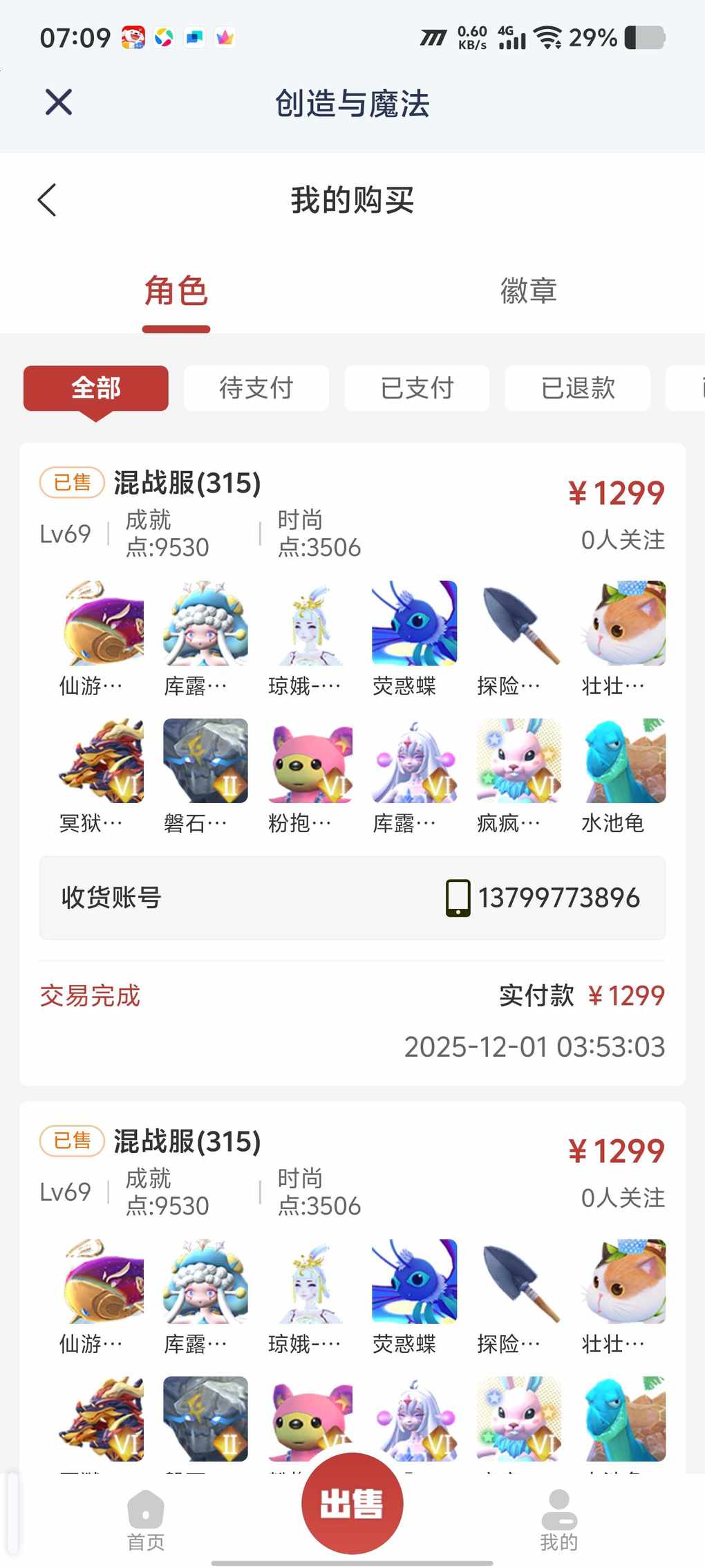Show 待支付 orders
This screenshot has width=705, height=1568.
click(256, 388)
